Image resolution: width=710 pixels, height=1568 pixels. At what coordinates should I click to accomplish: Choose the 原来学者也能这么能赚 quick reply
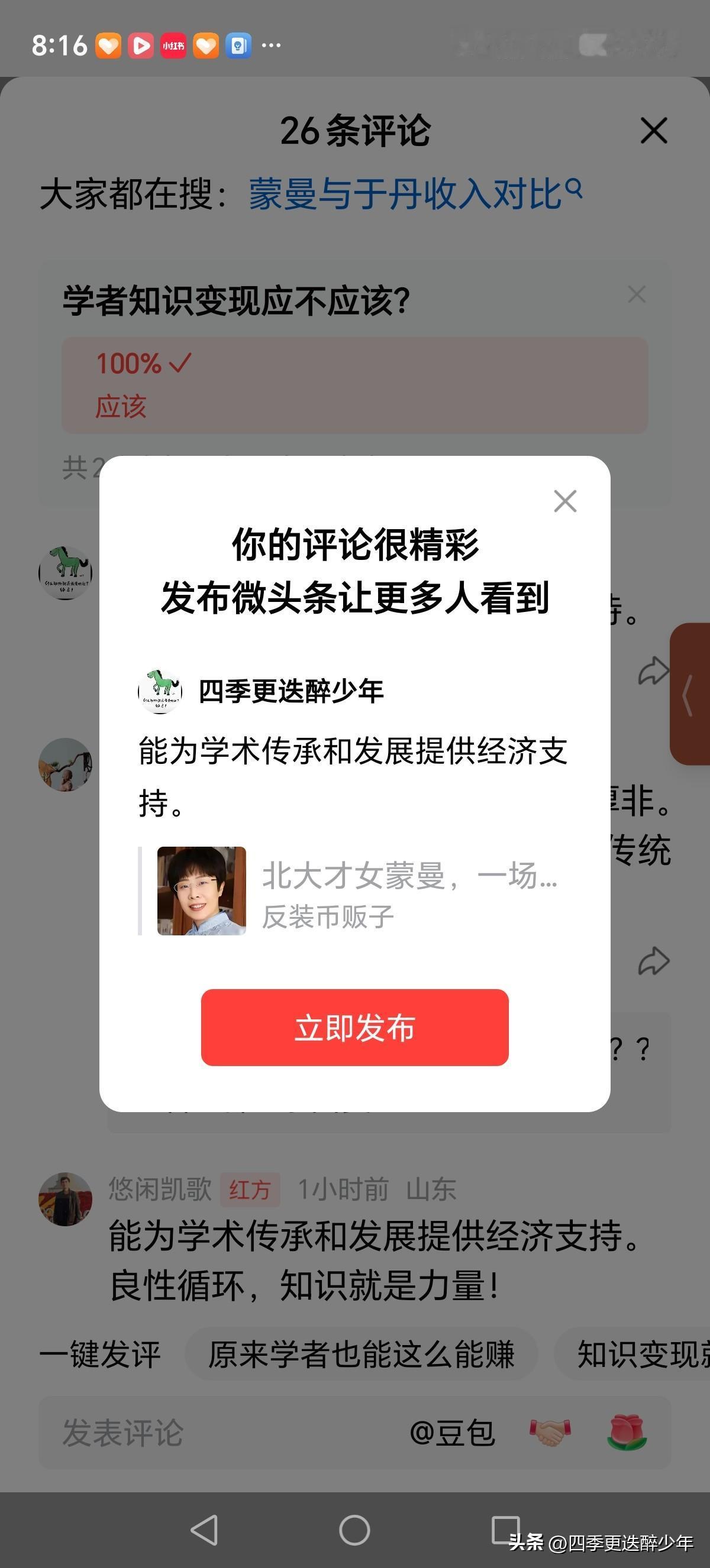point(361,1353)
